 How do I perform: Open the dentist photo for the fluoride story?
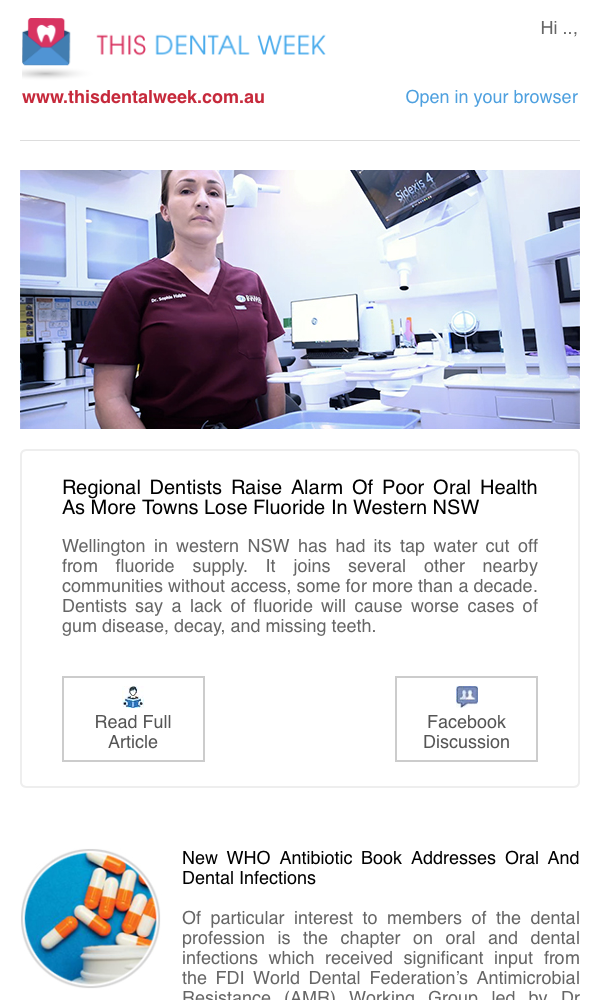(300, 299)
